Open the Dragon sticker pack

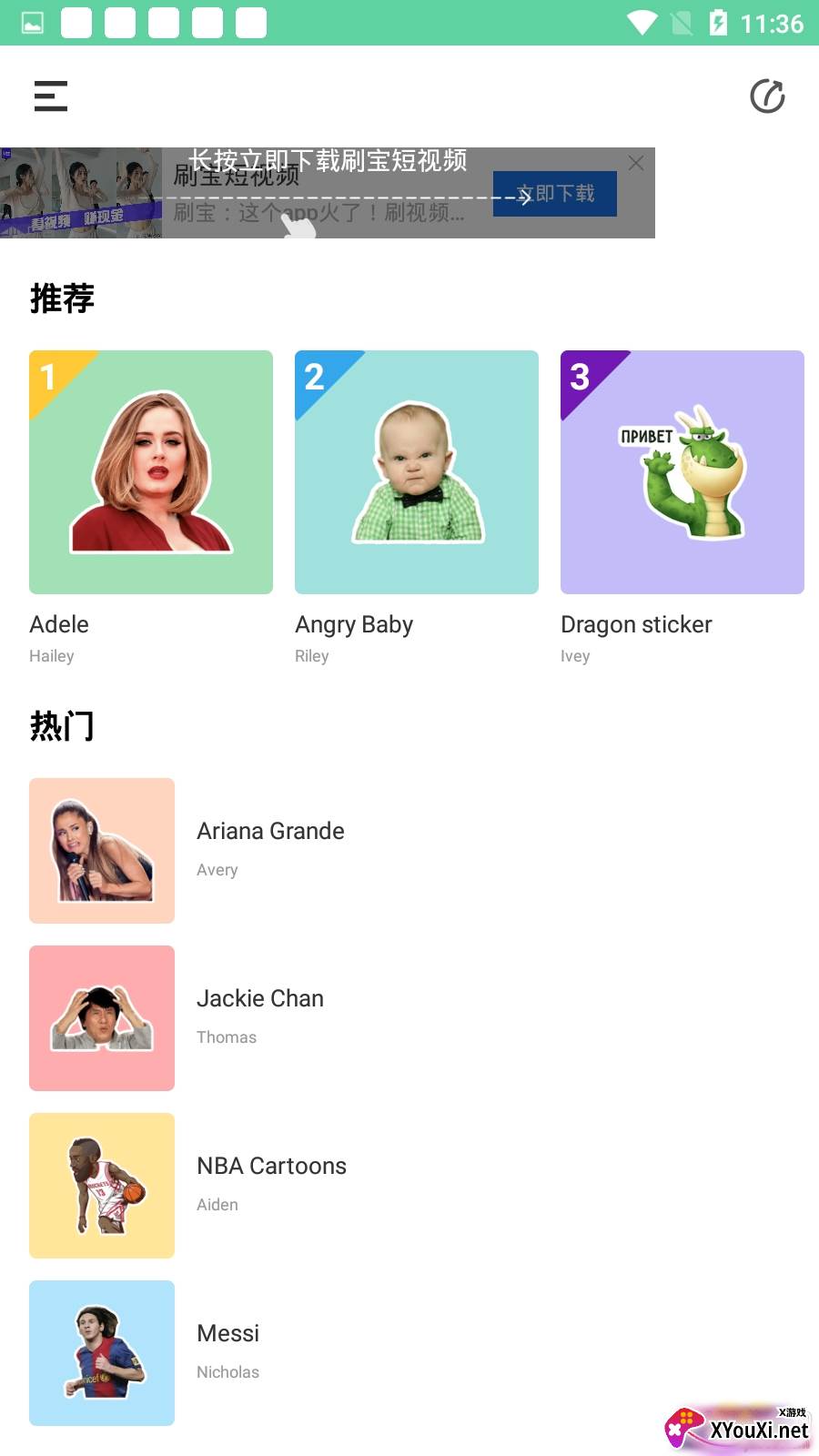(x=682, y=472)
